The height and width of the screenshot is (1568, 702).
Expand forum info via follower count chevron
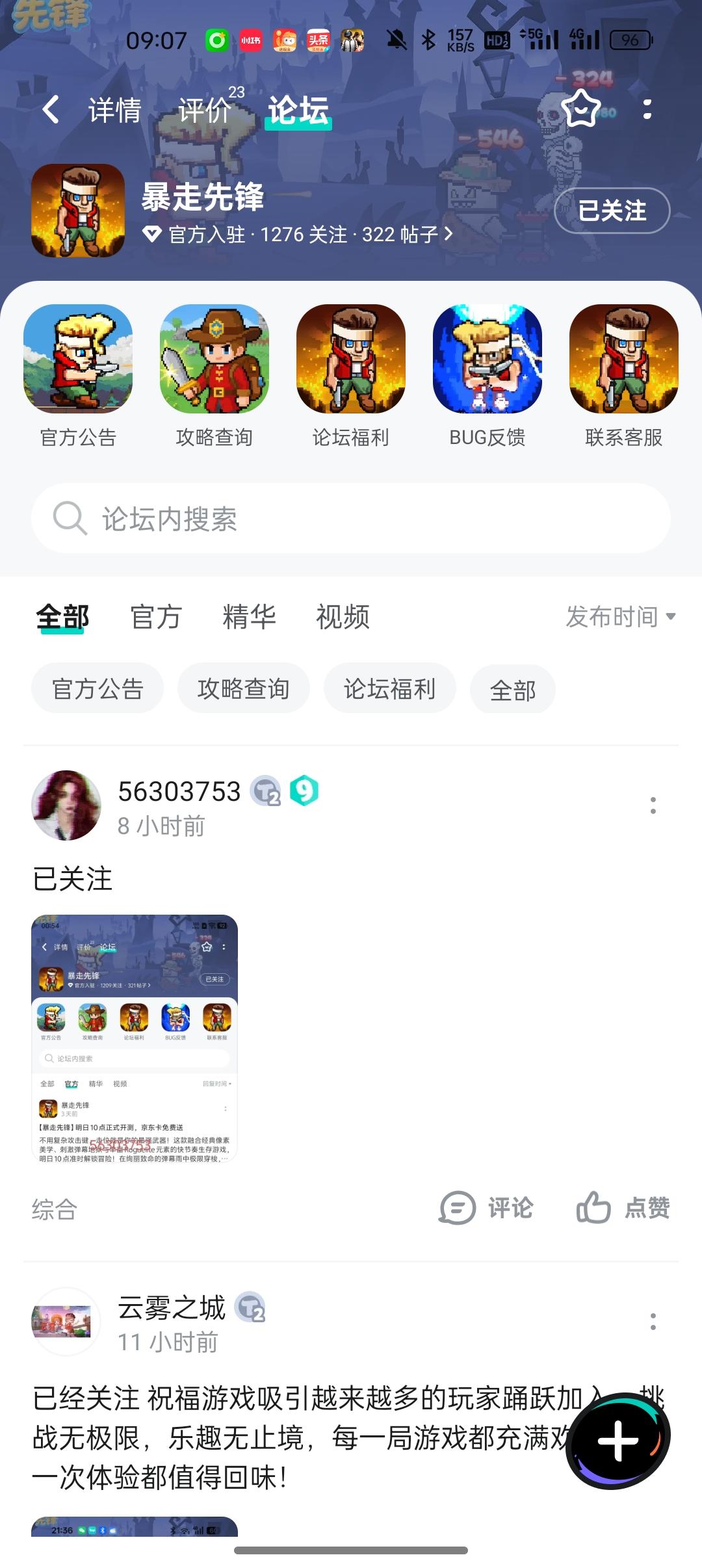click(447, 235)
